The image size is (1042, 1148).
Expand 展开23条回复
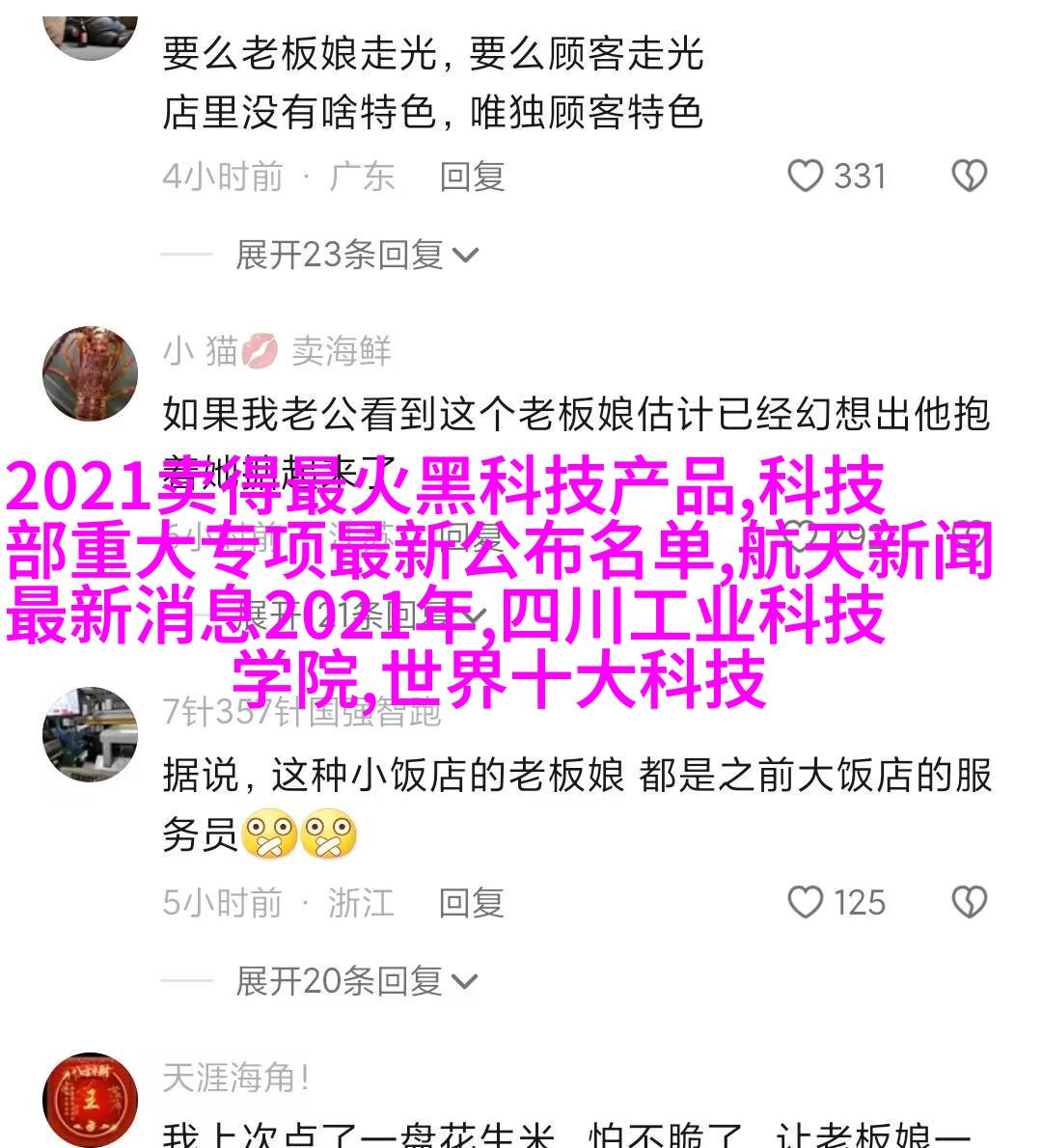pos(357,255)
